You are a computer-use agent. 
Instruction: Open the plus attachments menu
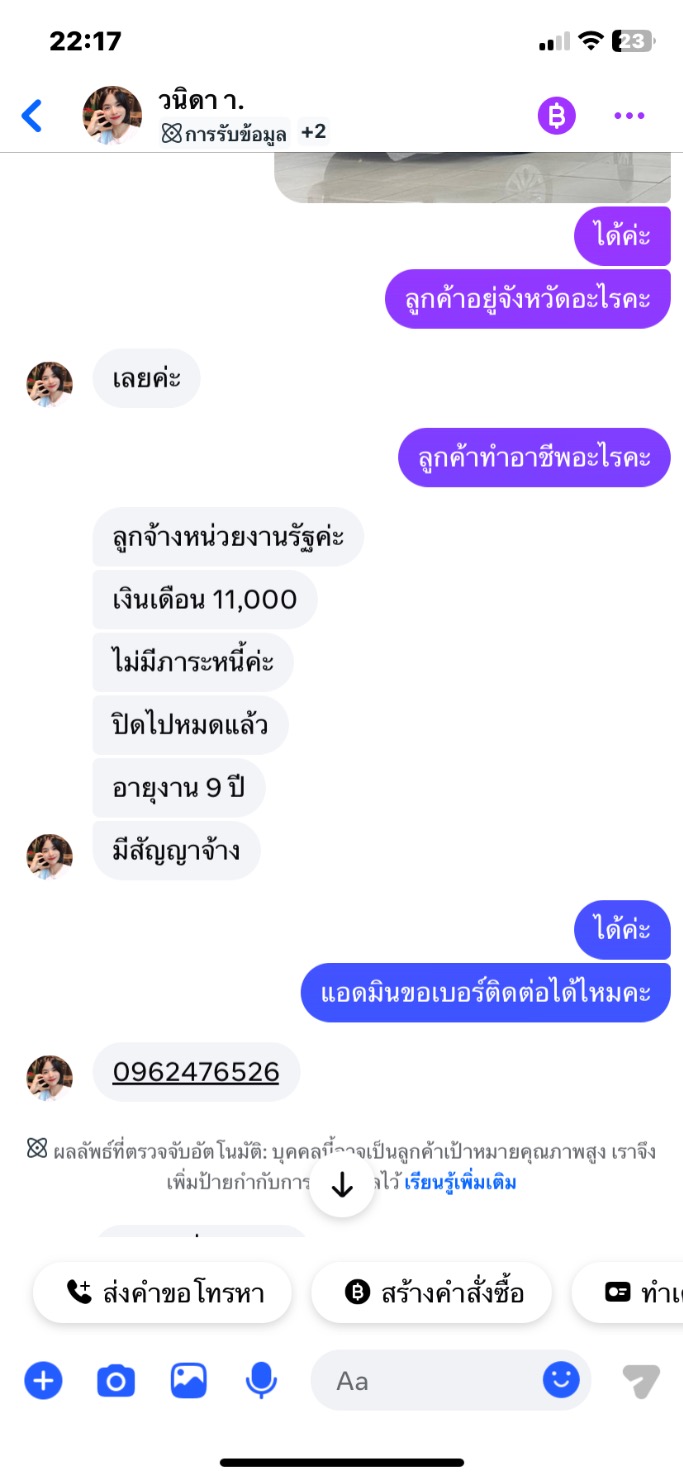click(43, 1381)
